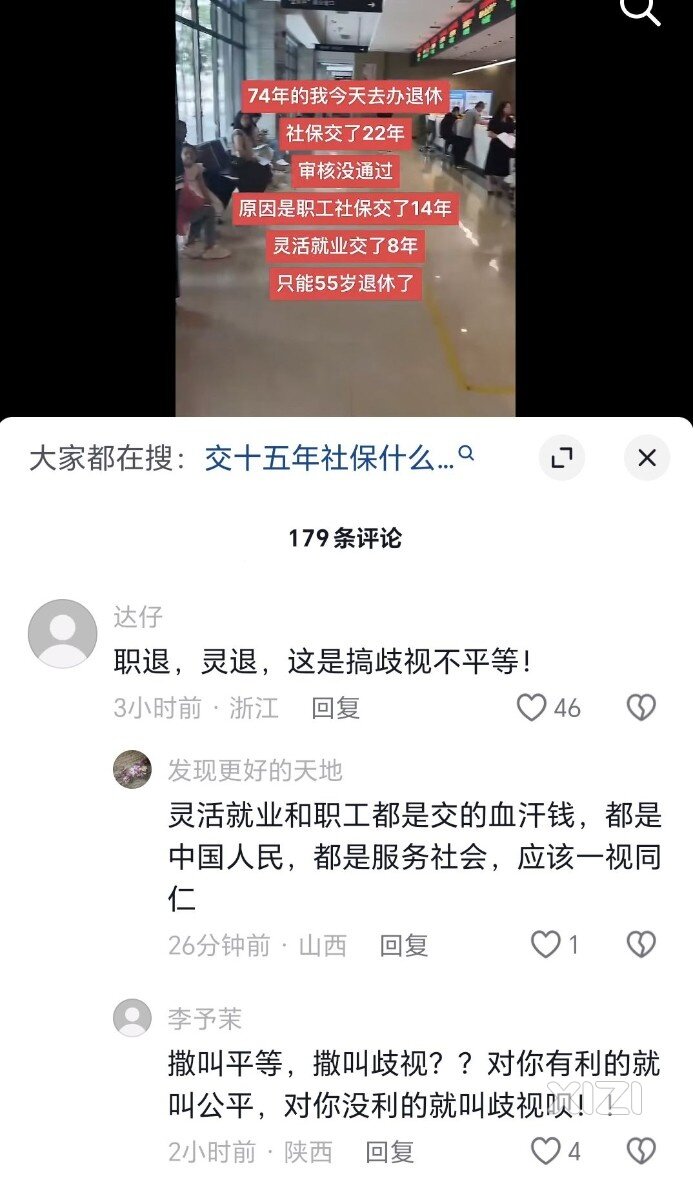Dislike 达仔's comment

640,708
